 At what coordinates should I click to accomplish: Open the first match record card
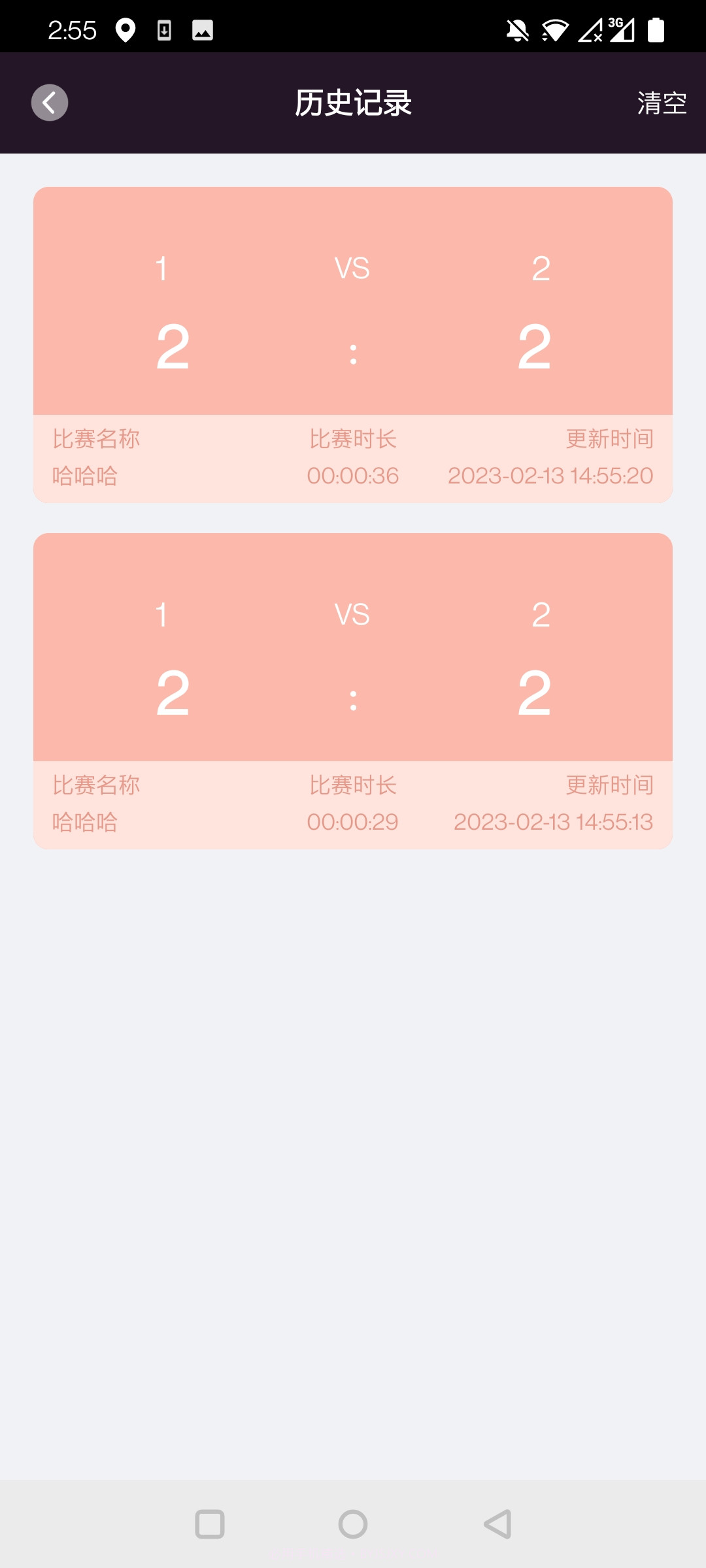353,343
